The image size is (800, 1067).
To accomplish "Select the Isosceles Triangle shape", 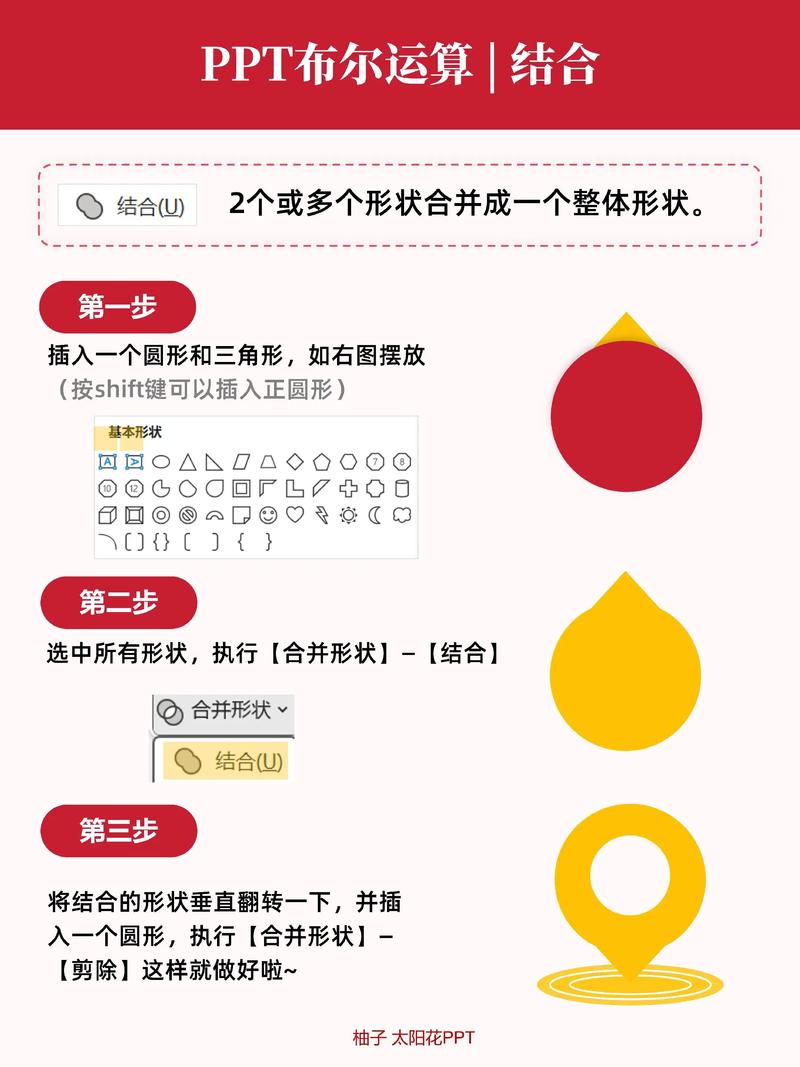I will pos(187,462).
